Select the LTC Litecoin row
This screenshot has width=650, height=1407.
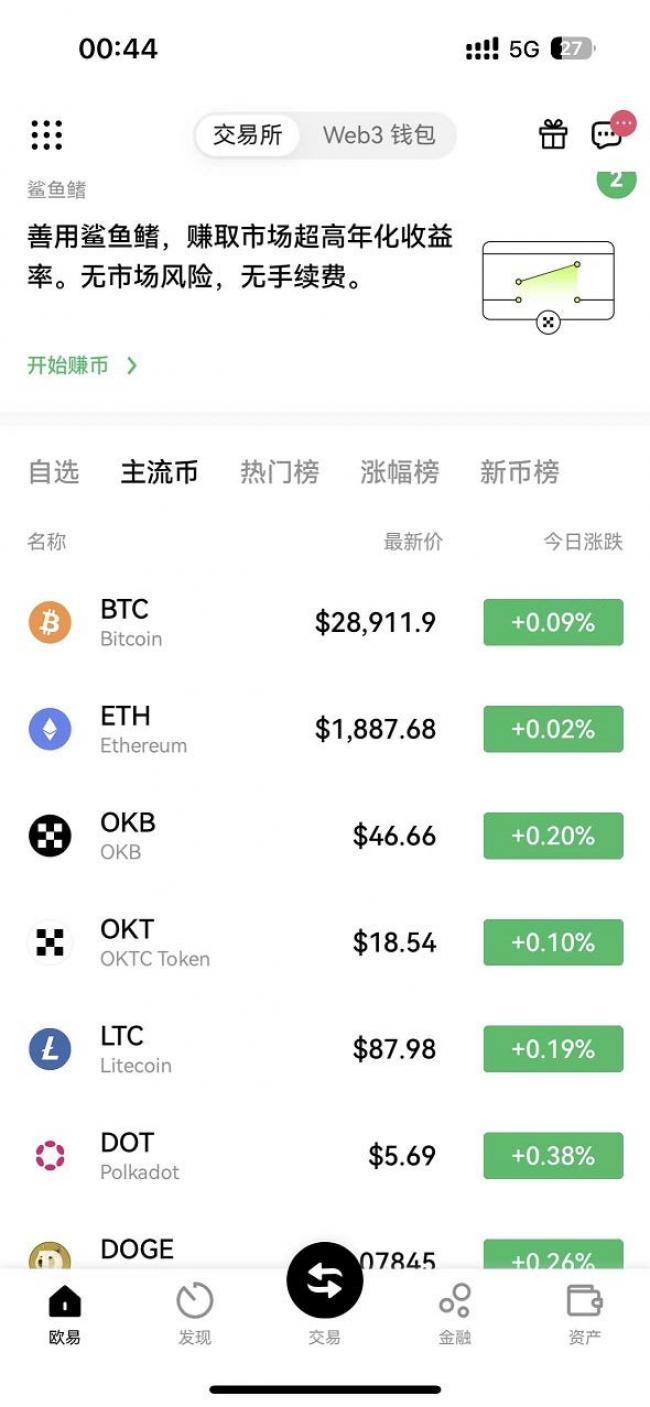coord(325,1049)
